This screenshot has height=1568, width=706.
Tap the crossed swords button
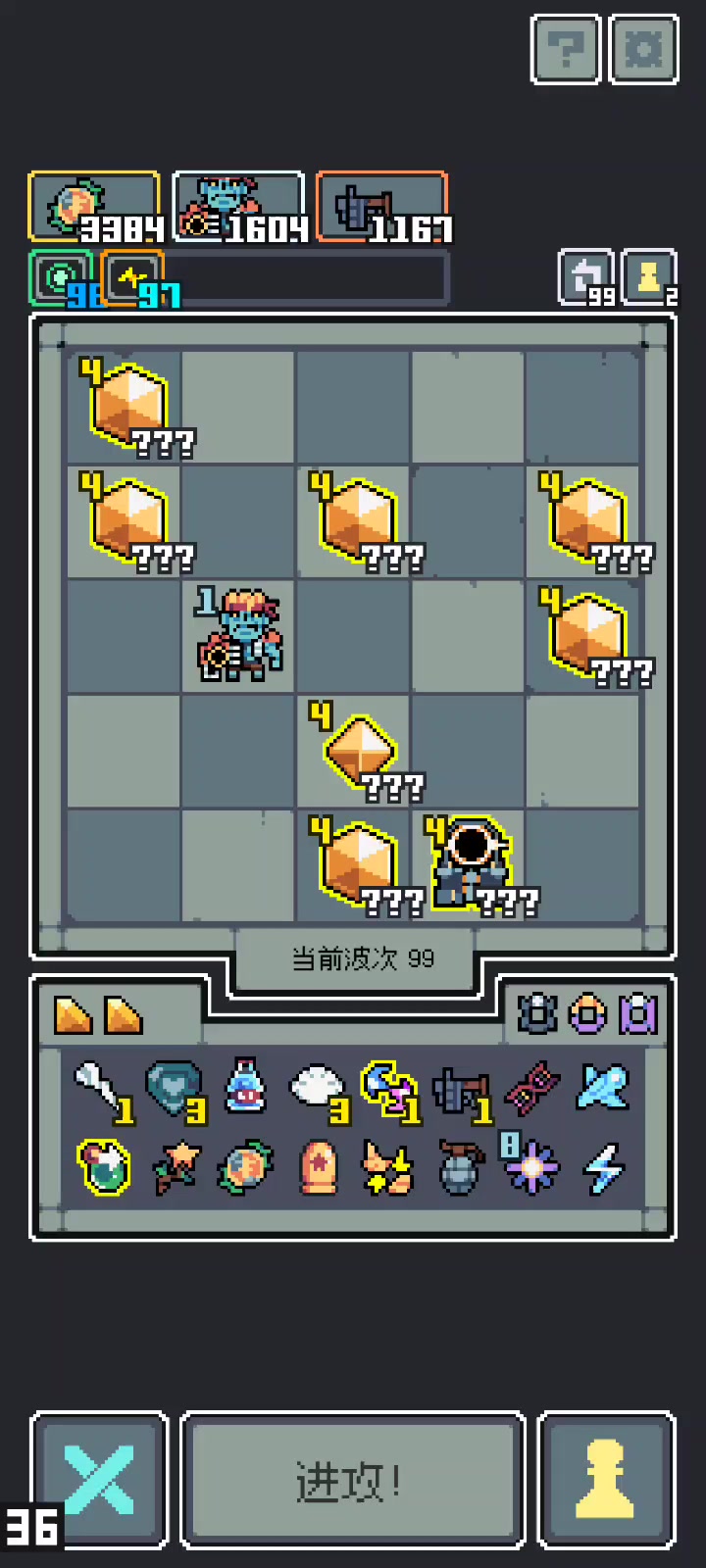point(99,1481)
